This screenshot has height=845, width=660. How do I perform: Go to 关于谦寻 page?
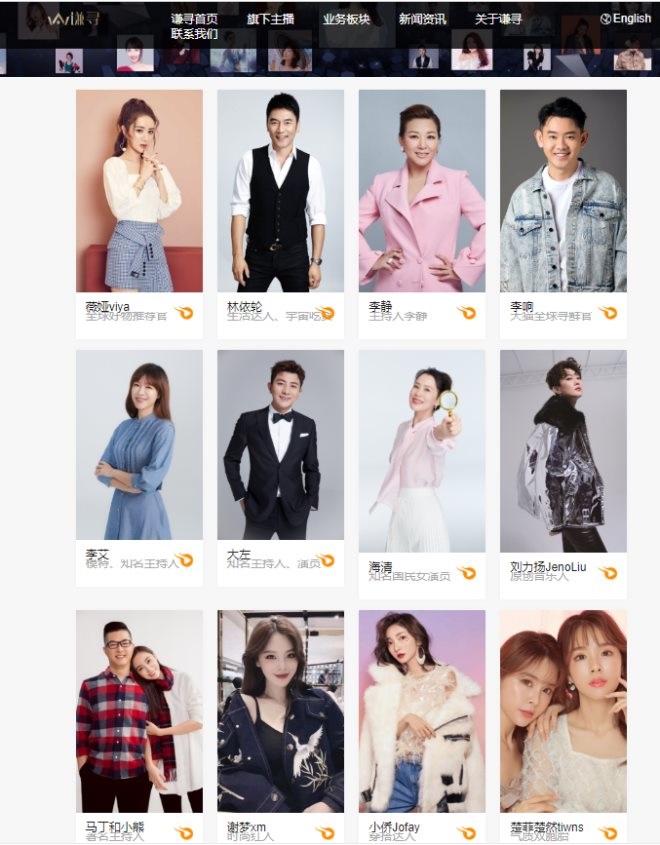point(498,19)
